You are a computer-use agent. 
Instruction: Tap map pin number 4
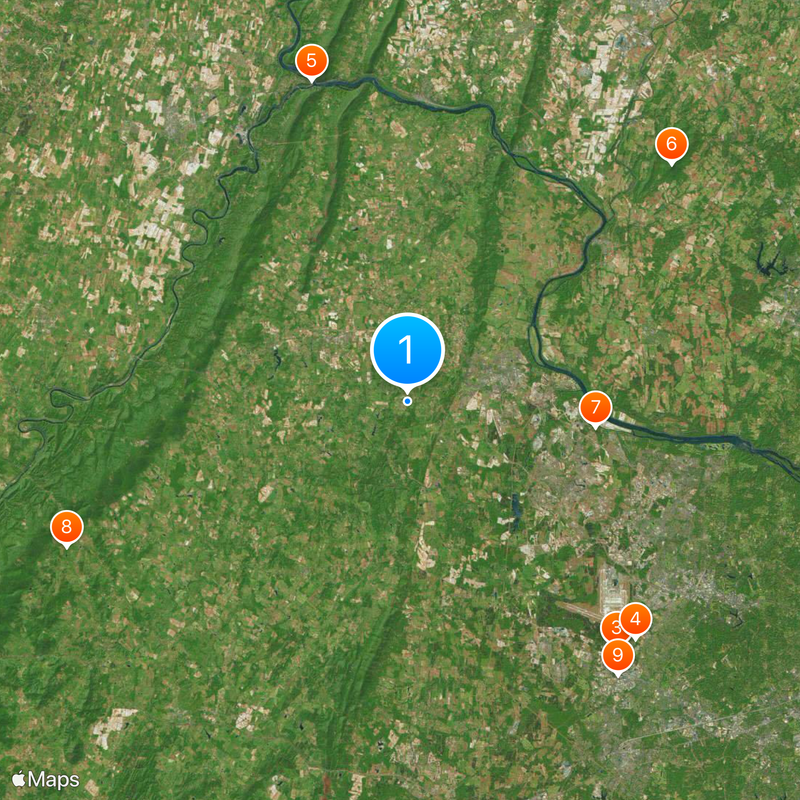click(x=636, y=619)
